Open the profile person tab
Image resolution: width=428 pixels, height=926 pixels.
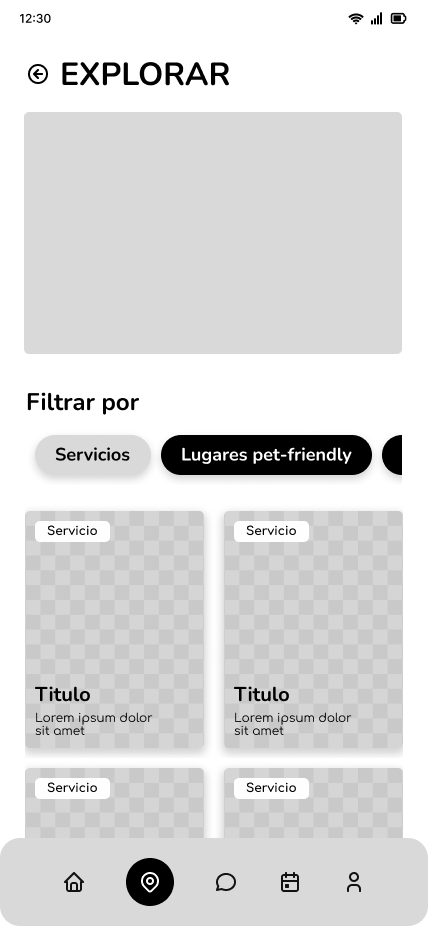(354, 882)
